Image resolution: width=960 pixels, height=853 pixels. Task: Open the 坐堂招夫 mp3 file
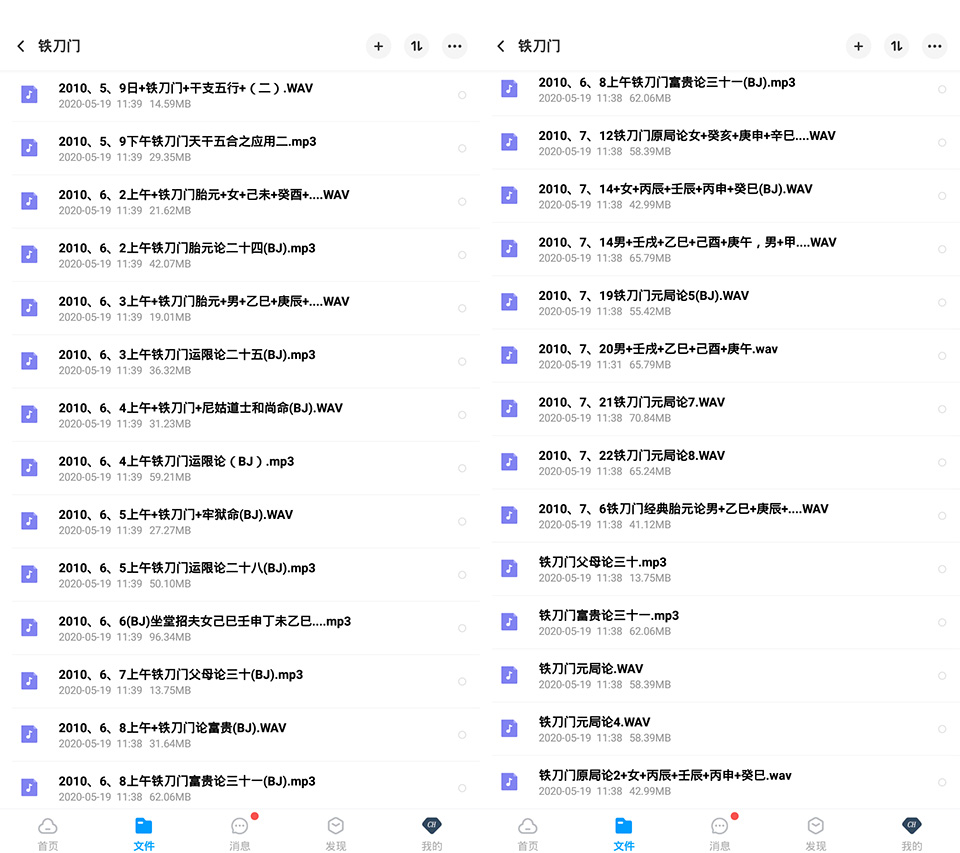tap(245, 628)
